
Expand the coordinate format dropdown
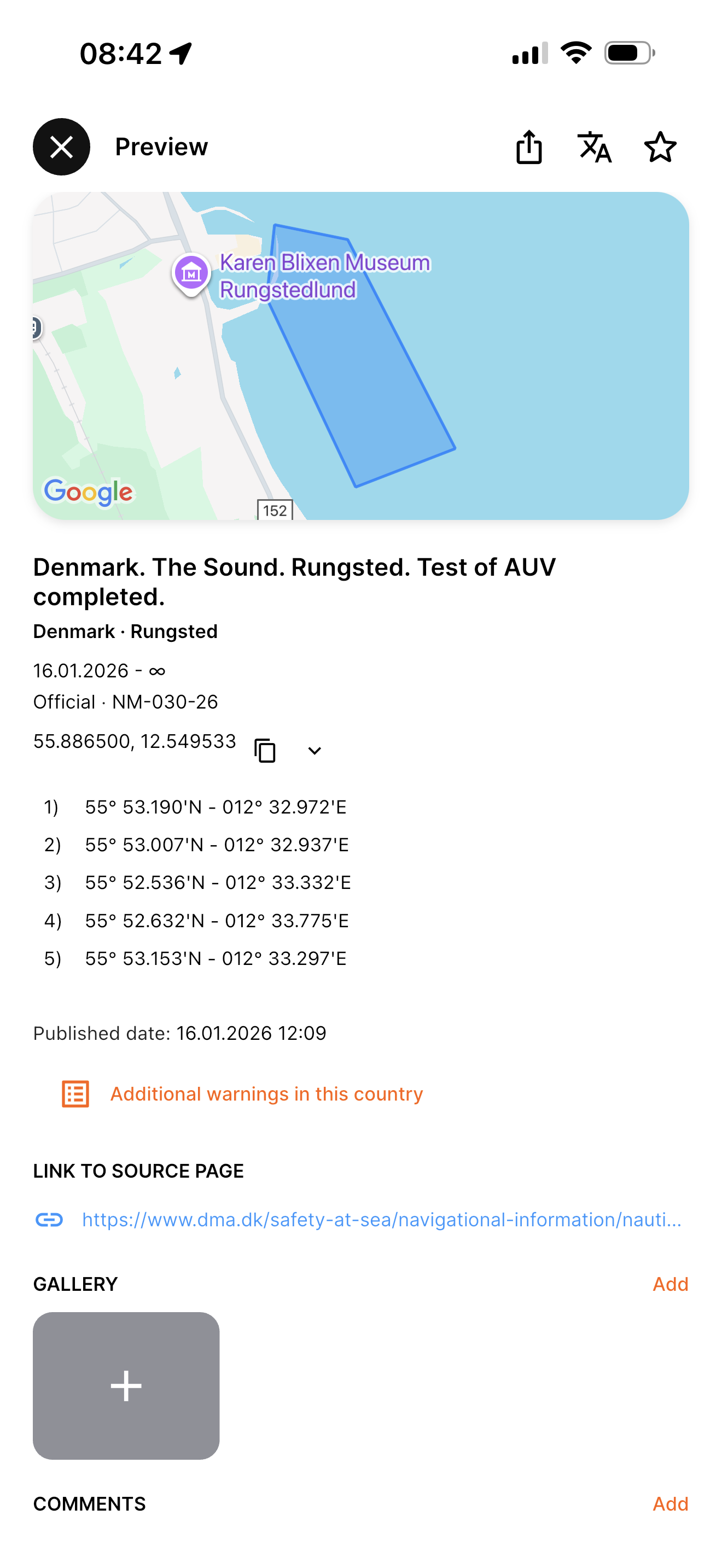314,751
